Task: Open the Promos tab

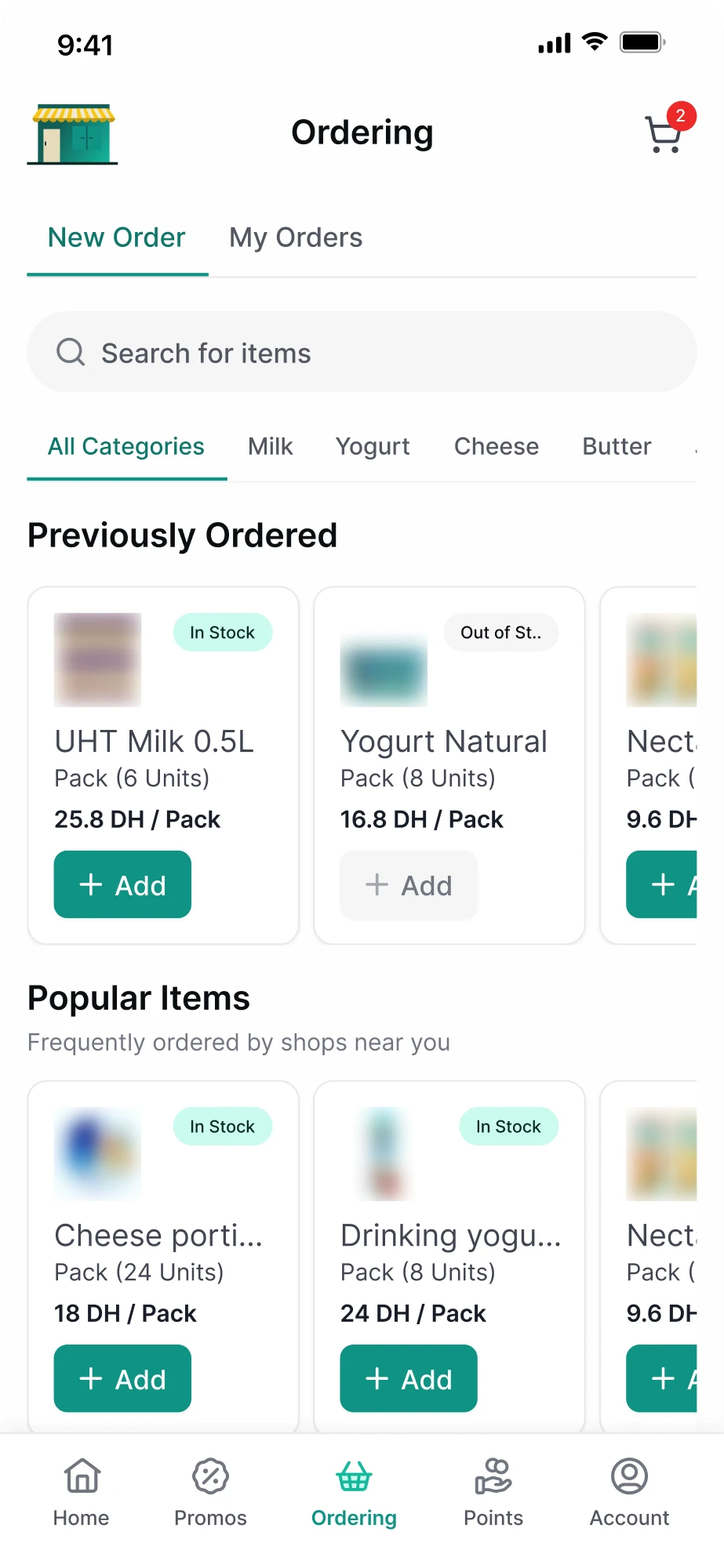Action: coord(210,1493)
